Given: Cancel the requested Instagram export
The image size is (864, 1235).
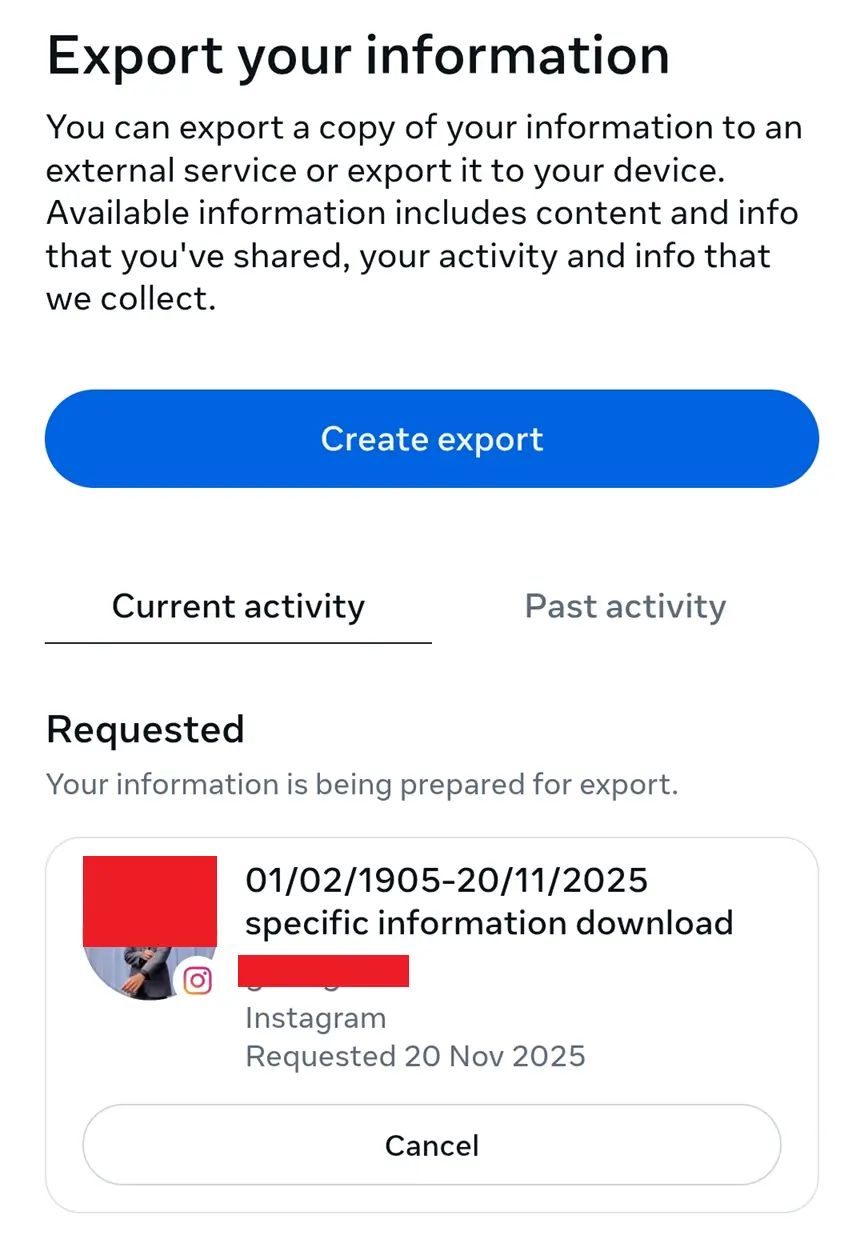Looking at the screenshot, I should (x=431, y=1145).
